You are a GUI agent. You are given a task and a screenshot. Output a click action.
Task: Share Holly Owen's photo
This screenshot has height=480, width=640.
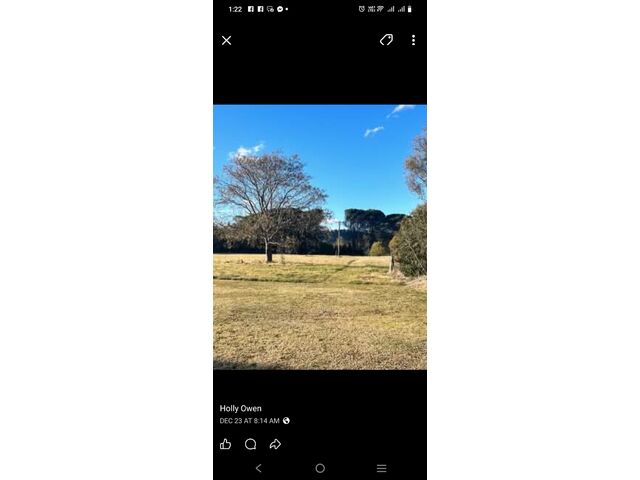click(275, 444)
